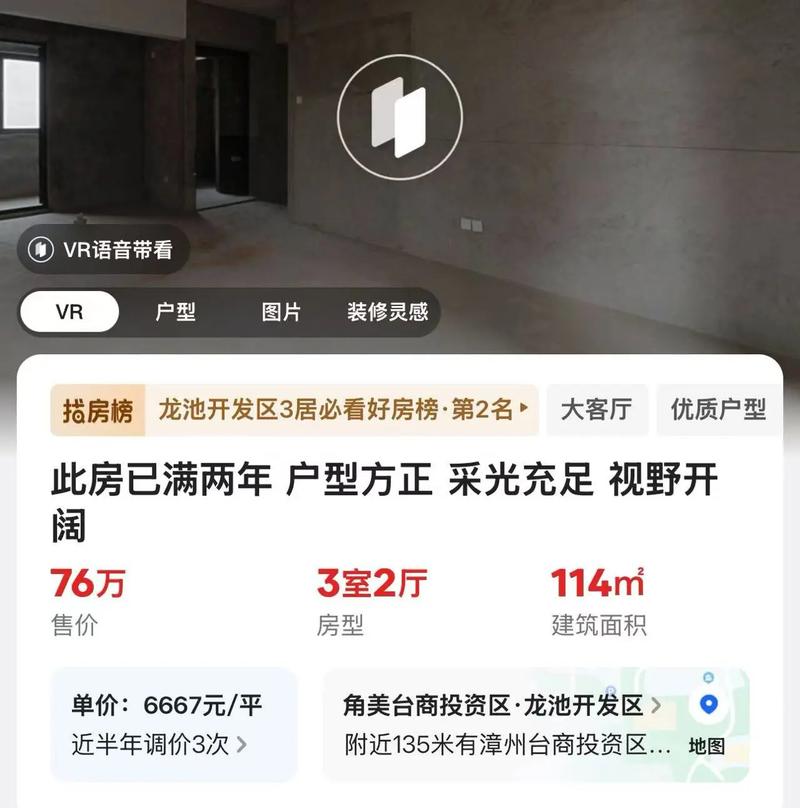The height and width of the screenshot is (808, 800).
Task: Tap the 大客厅 tag
Action: click(597, 410)
